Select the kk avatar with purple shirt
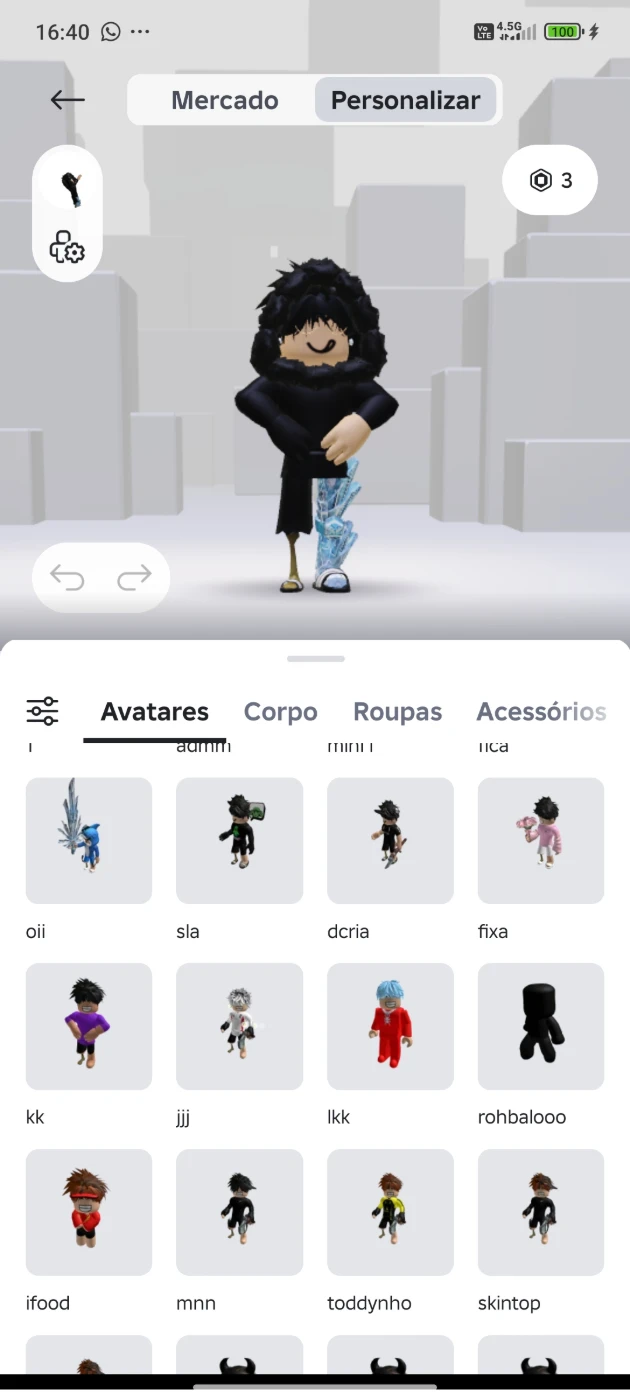Screen dimensions: 630x1400 pyautogui.click(x=89, y=1026)
